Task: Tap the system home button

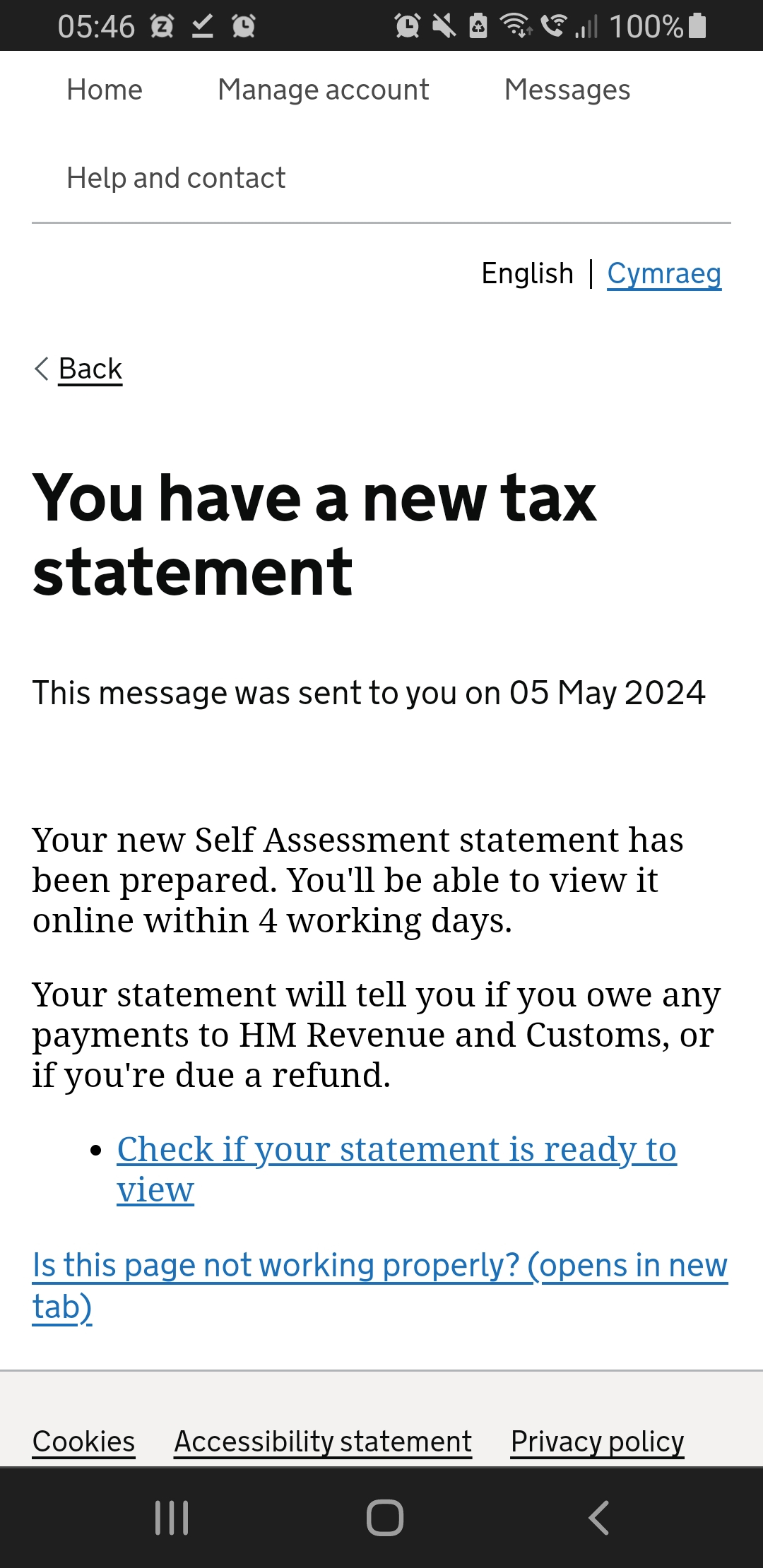Action: pyautogui.click(x=385, y=1517)
